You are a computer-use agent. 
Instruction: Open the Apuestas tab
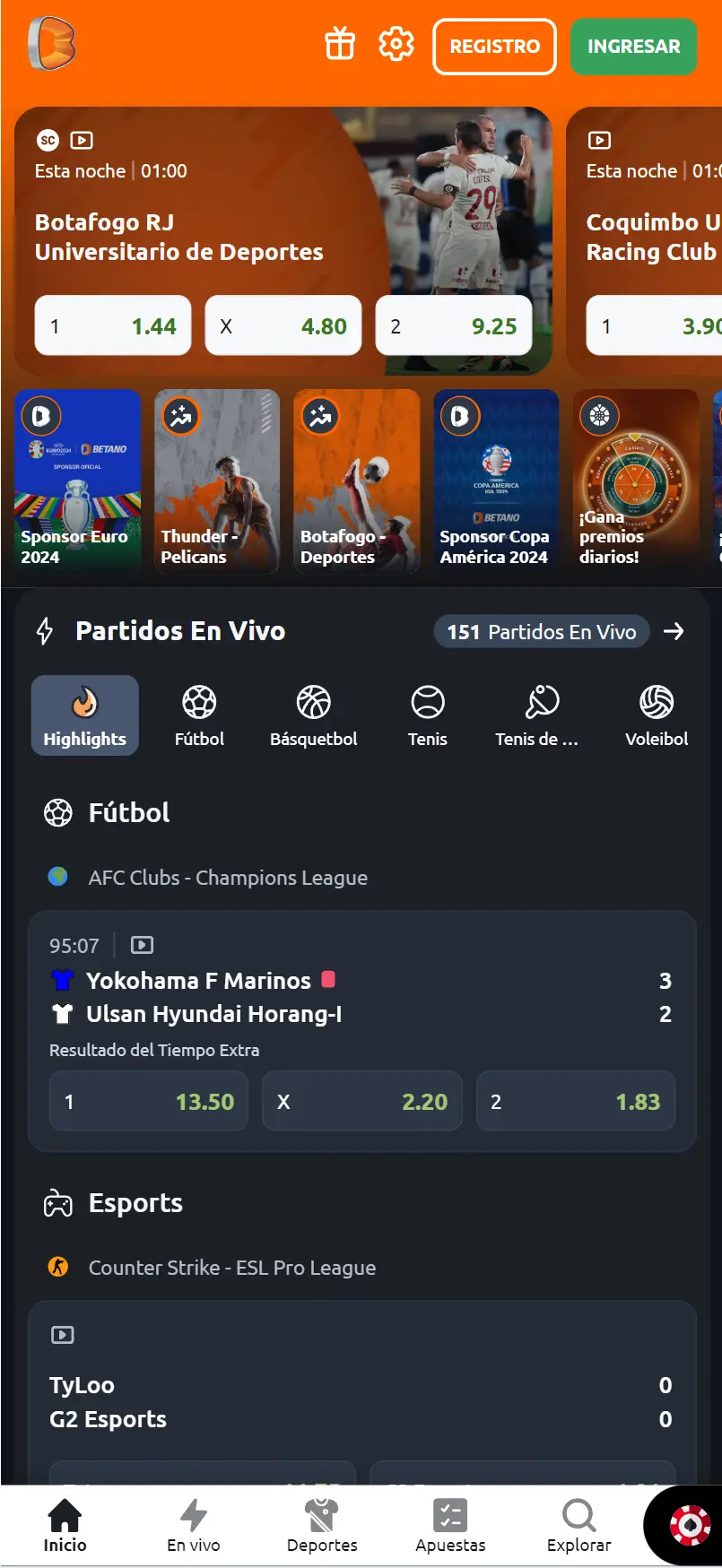(450, 1526)
